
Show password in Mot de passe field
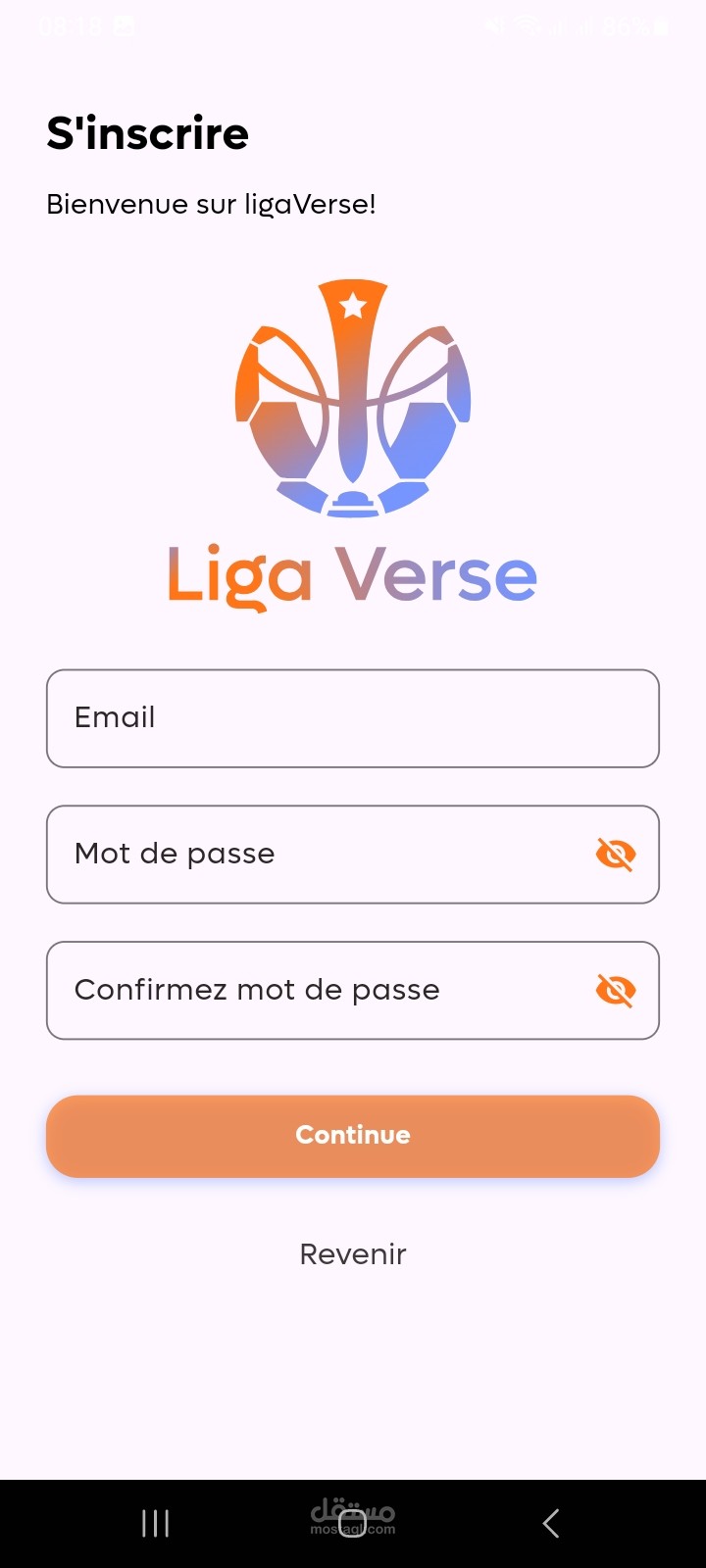[616, 855]
